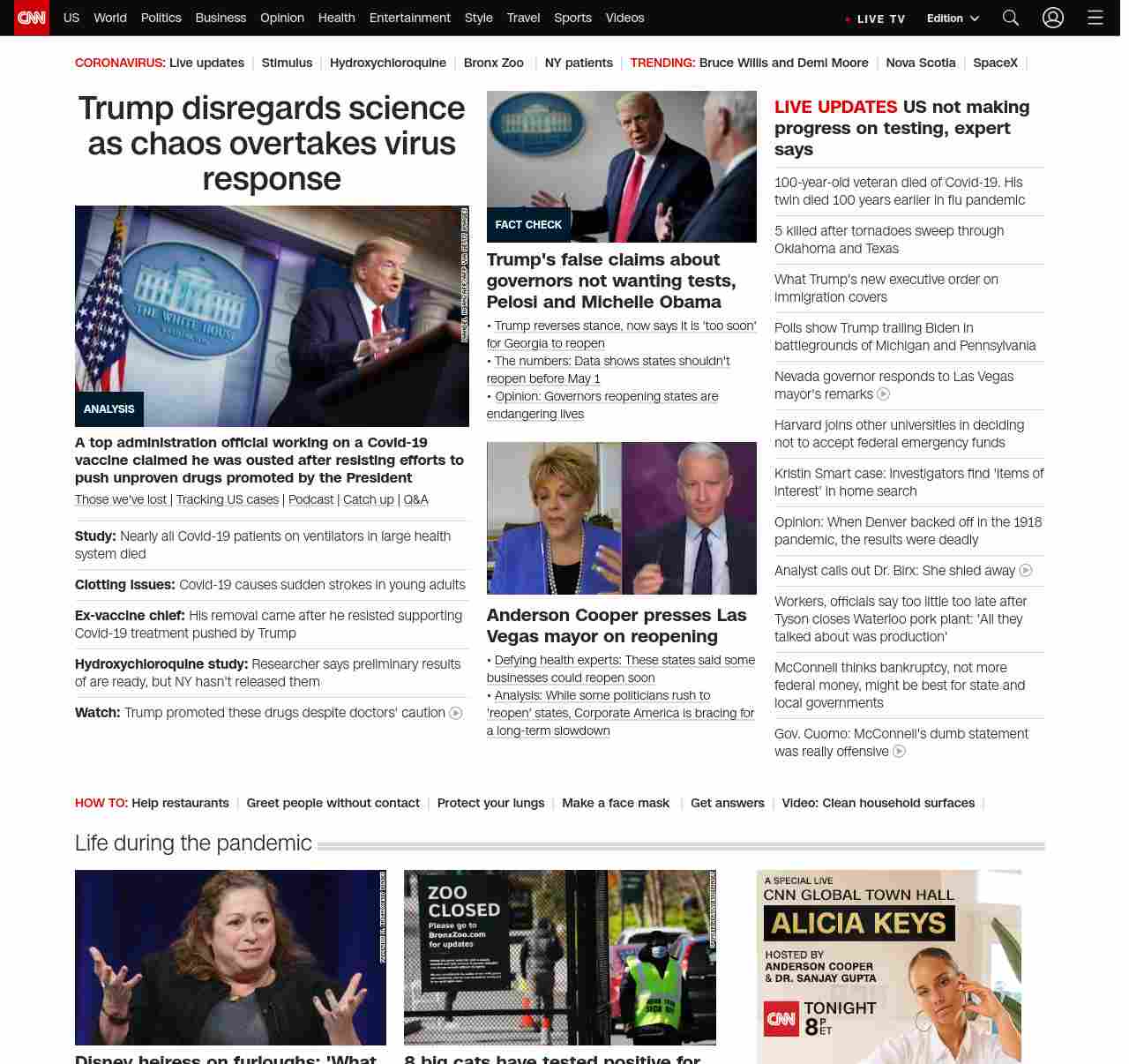
Task: Read the story about 100-year-old veteran
Action: [x=899, y=191]
